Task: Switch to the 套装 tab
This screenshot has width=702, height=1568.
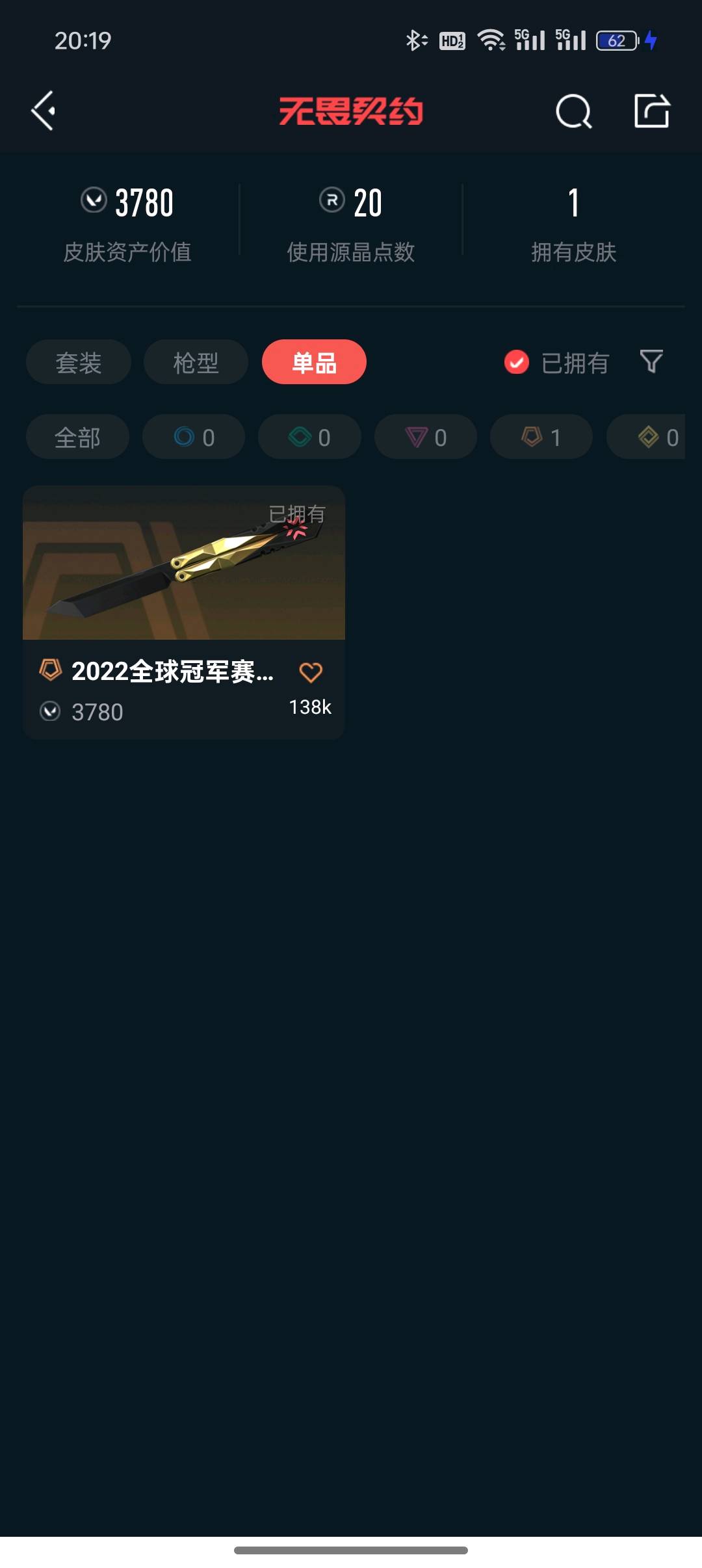Action: click(x=79, y=362)
